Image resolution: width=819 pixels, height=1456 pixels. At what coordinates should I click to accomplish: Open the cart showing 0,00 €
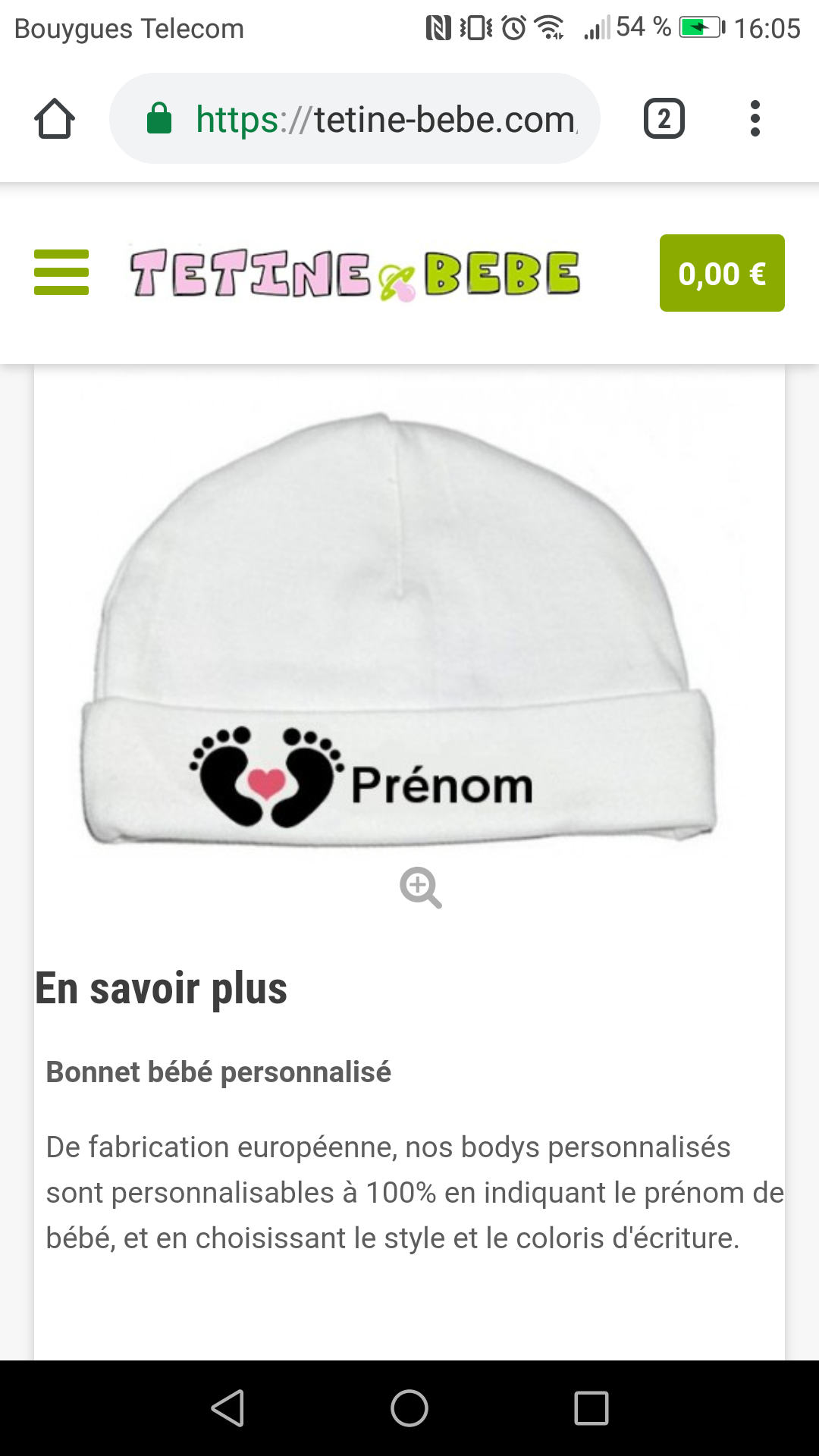click(x=721, y=273)
